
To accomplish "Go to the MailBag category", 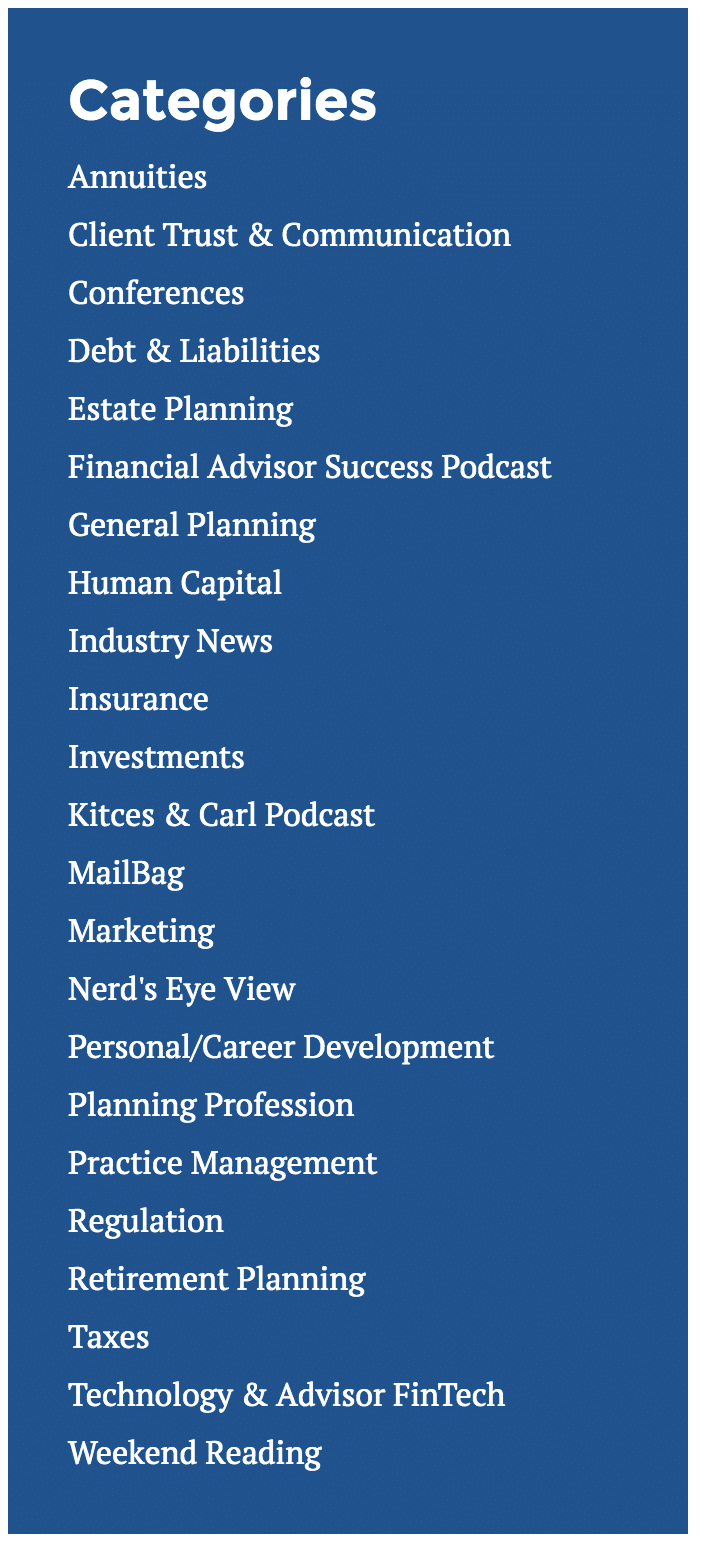I will tap(126, 873).
